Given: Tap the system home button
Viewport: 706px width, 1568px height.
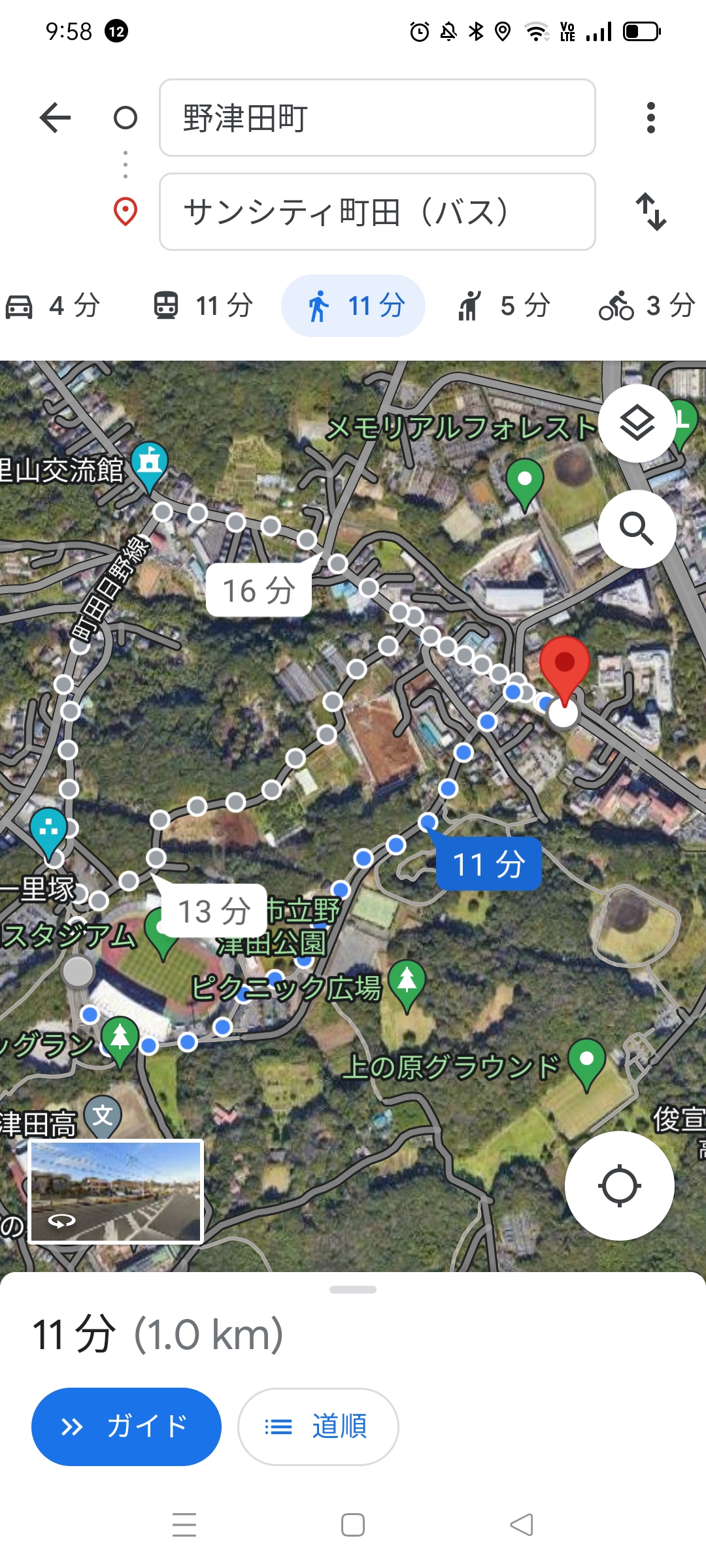Looking at the screenshot, I should pyautogui.click(x=353, y=1525).
